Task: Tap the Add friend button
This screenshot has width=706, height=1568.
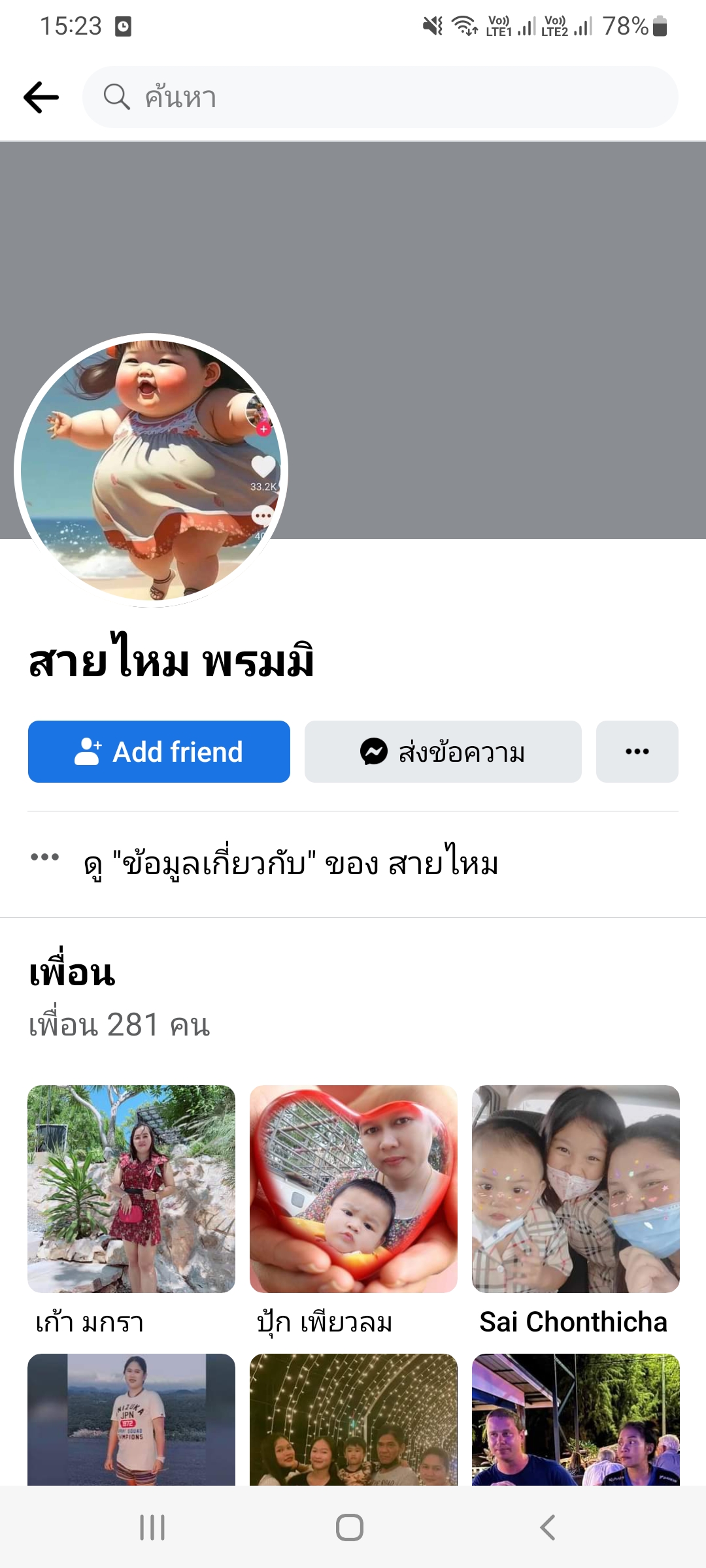Action: [x=159, y=752]
